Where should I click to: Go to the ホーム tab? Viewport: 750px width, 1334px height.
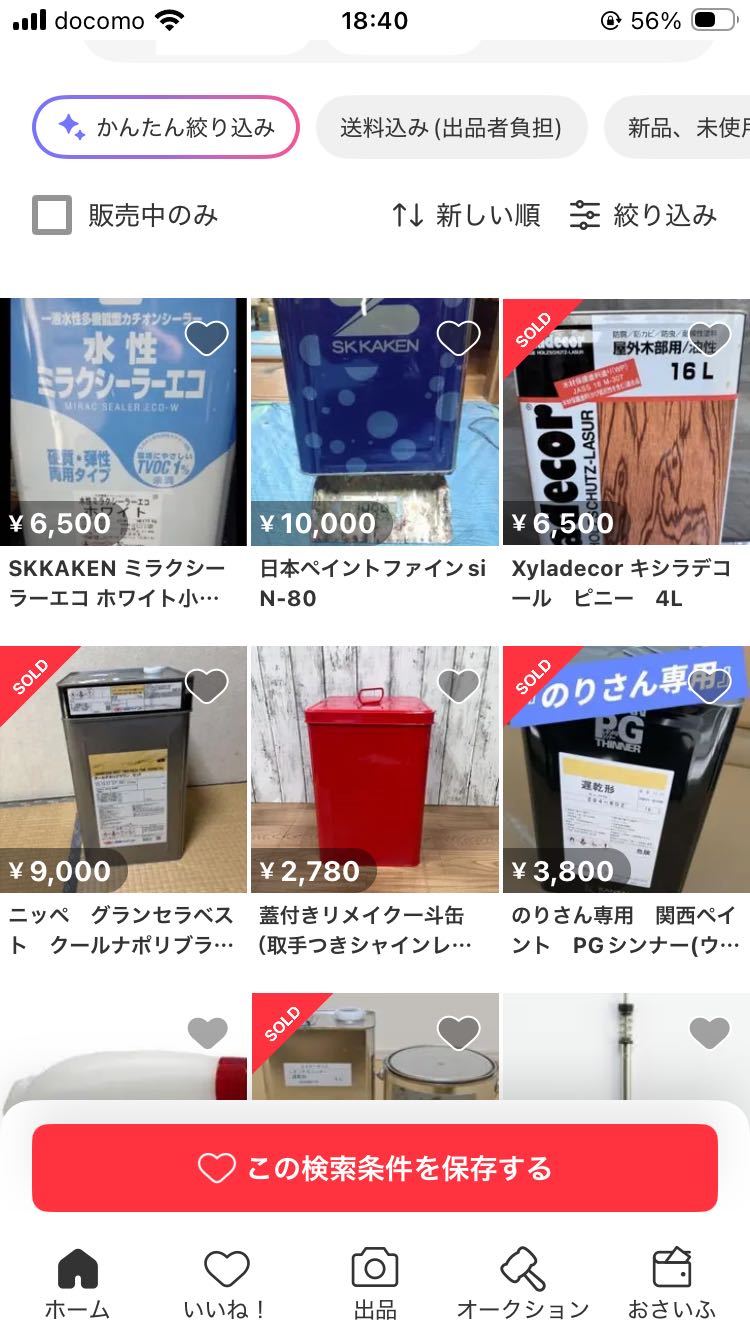77,1283
